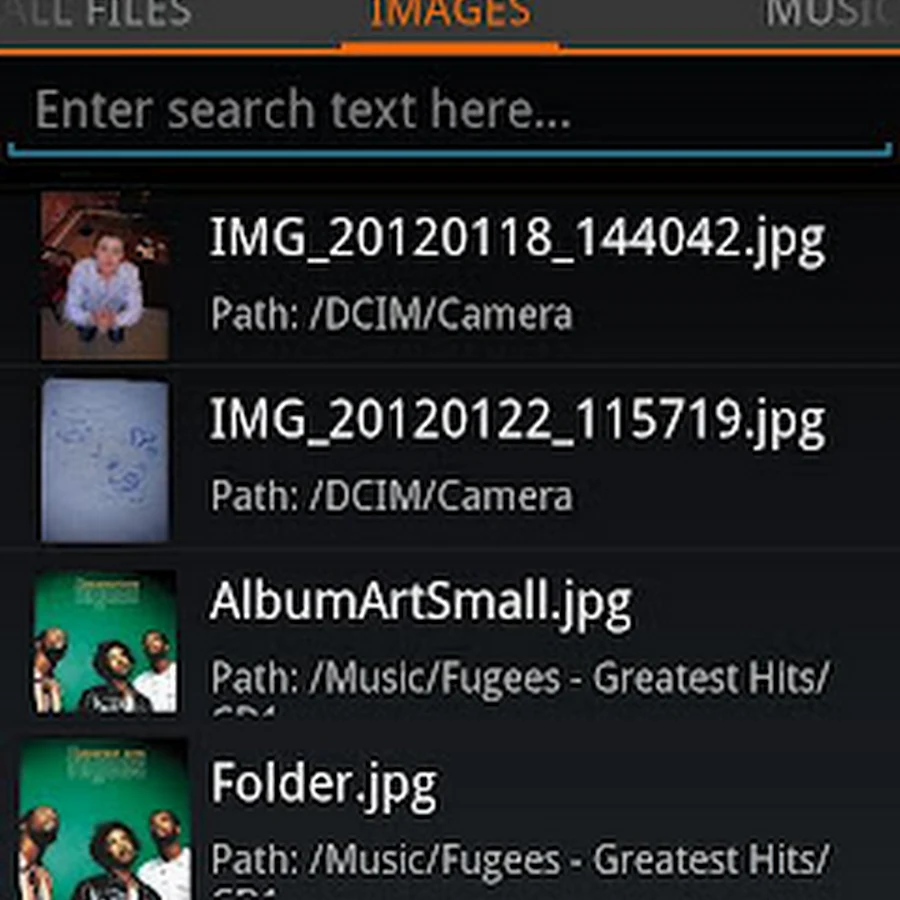Select the Images tab
Viewport: 900px width, 900px height.
450,15
